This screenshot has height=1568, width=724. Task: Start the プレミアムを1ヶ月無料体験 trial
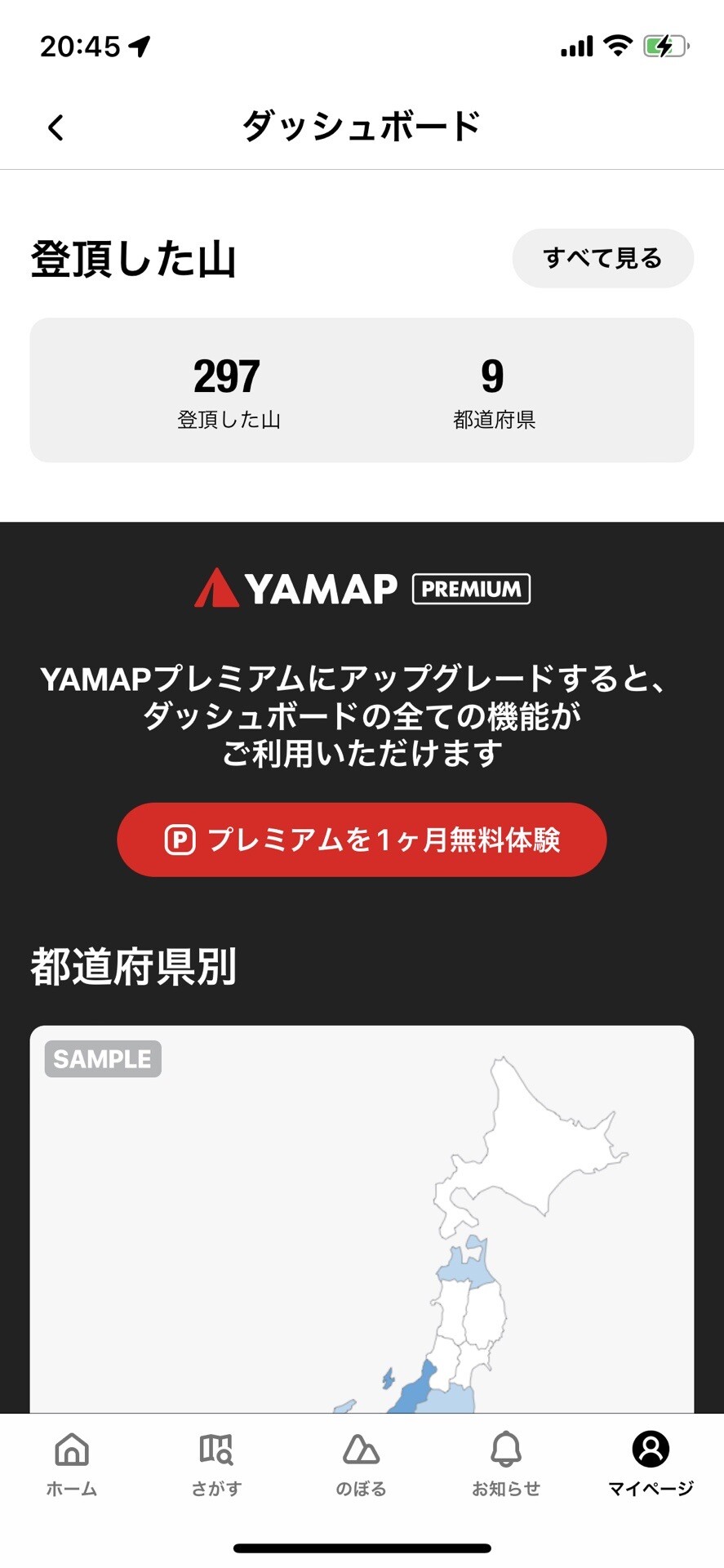[x=362, y=839]
